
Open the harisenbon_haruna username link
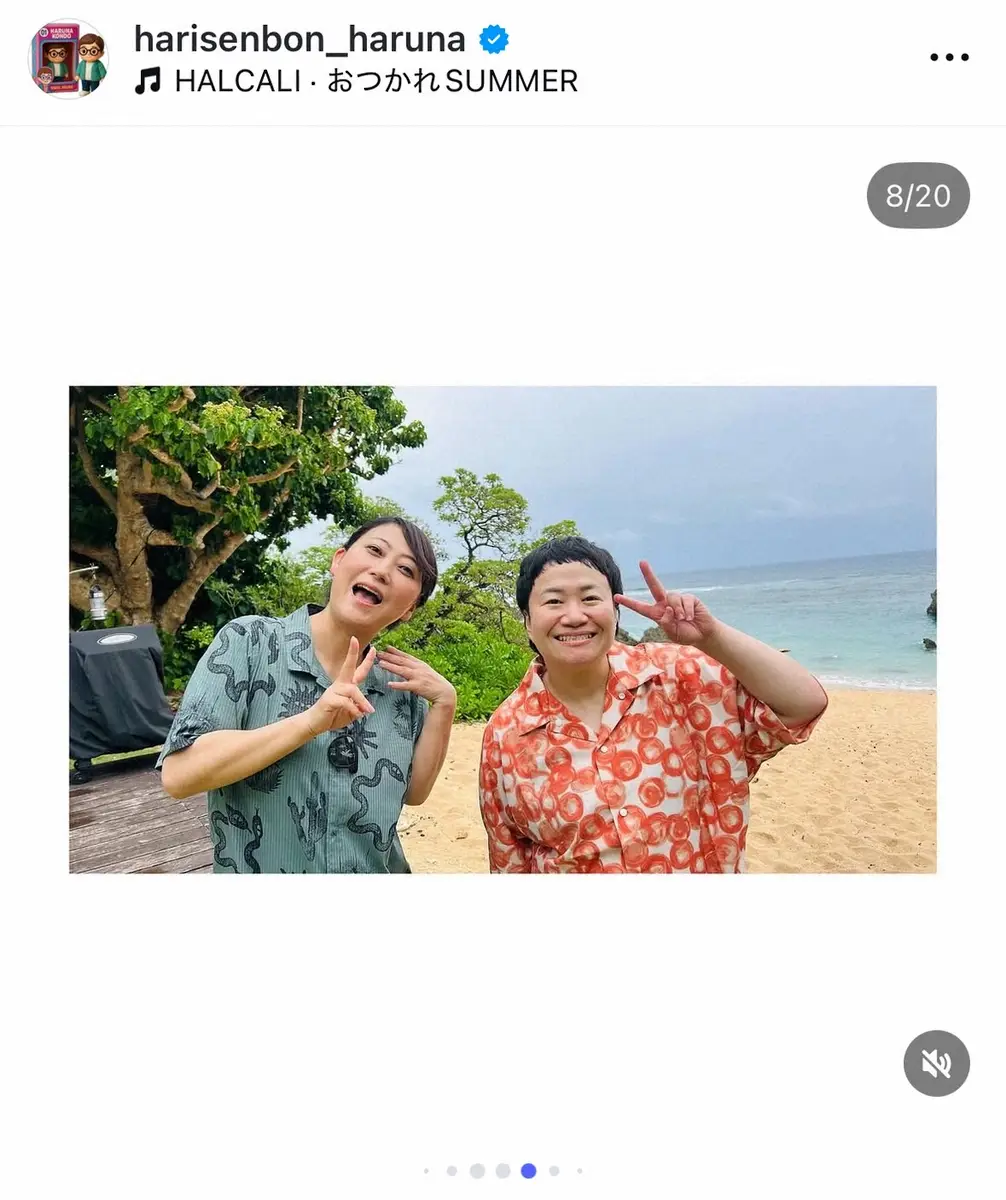299,39
